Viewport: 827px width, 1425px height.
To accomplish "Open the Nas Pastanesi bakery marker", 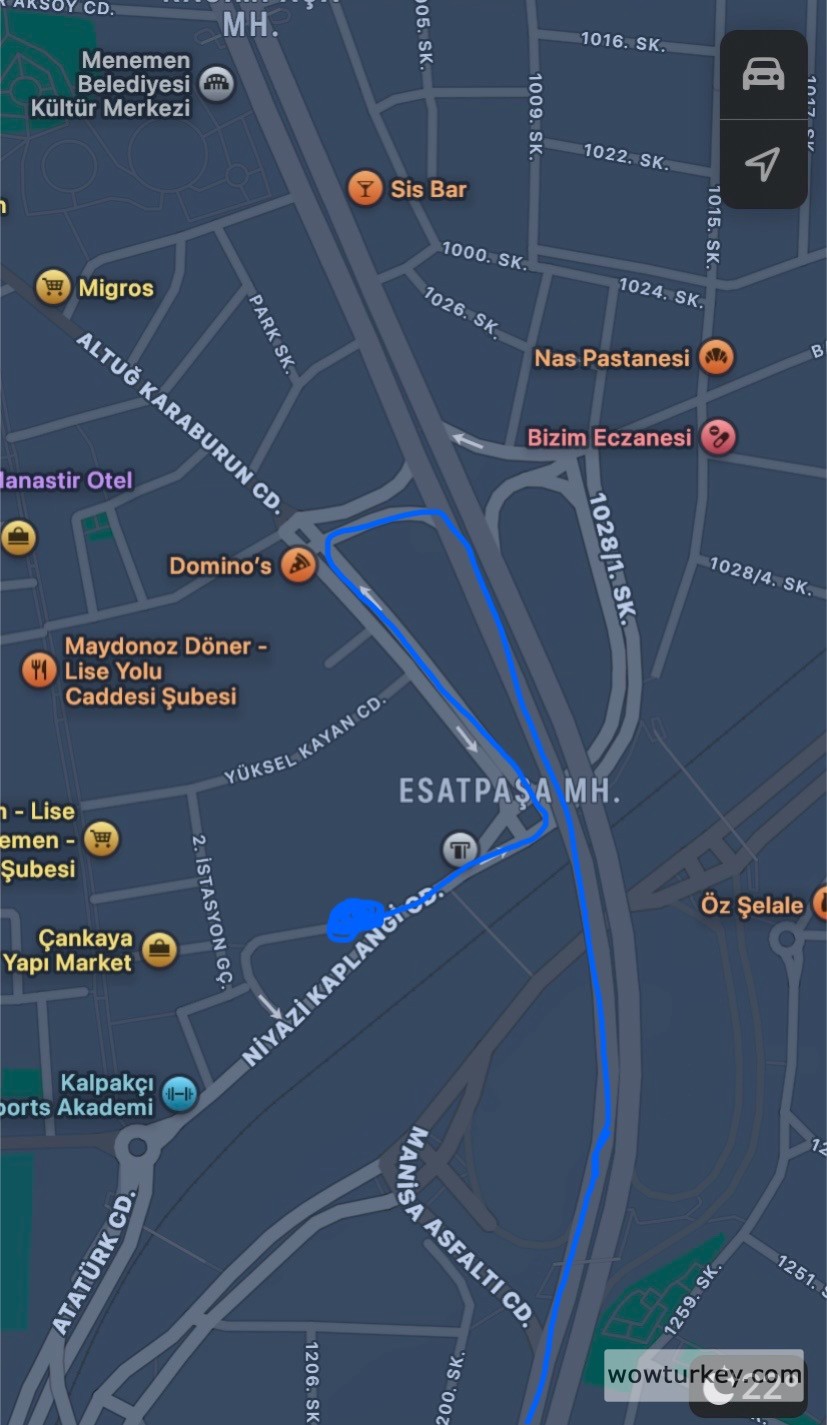I will (716, 357).
